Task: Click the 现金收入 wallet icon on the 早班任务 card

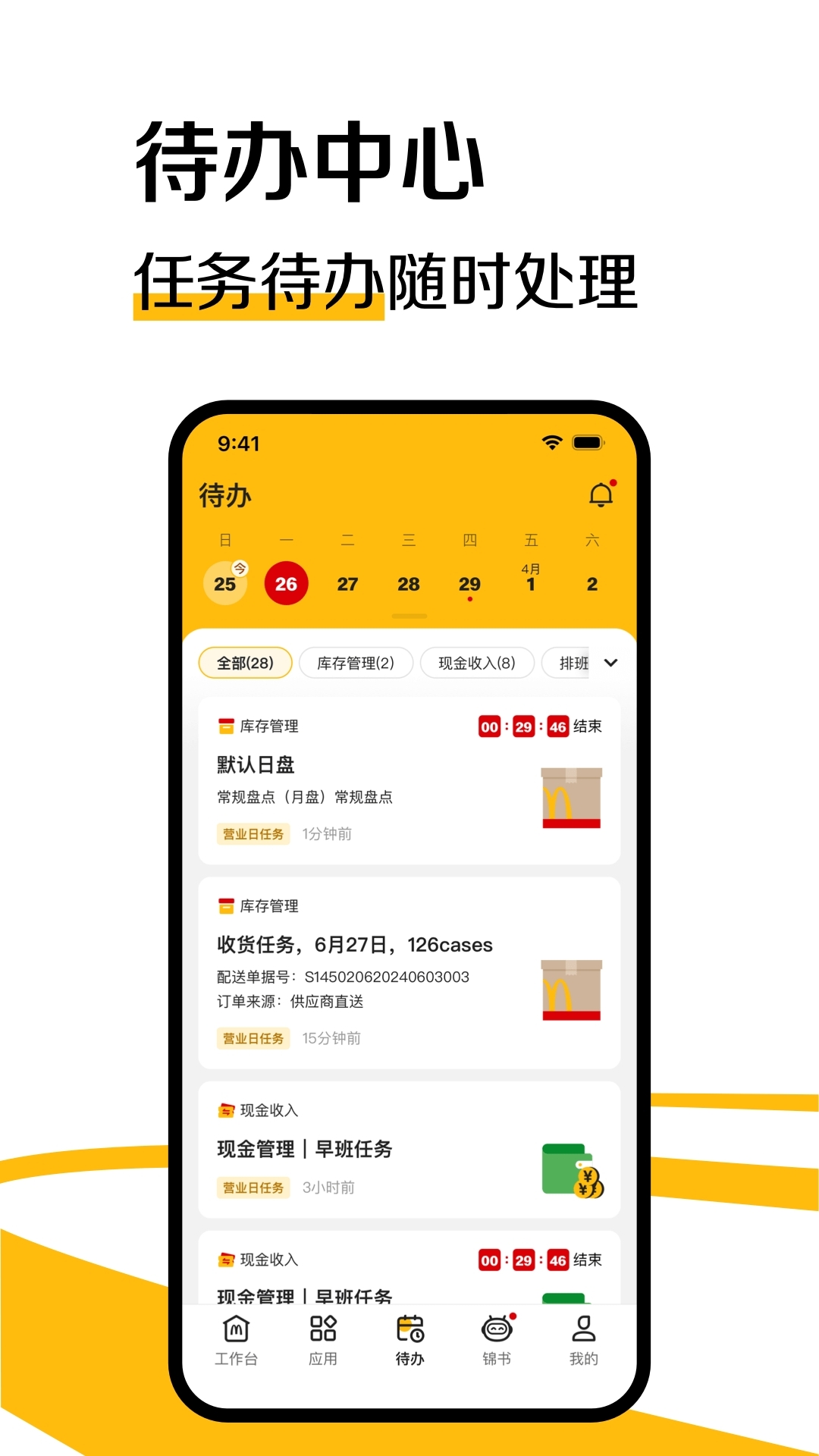Action: (x=224, y=1109)
